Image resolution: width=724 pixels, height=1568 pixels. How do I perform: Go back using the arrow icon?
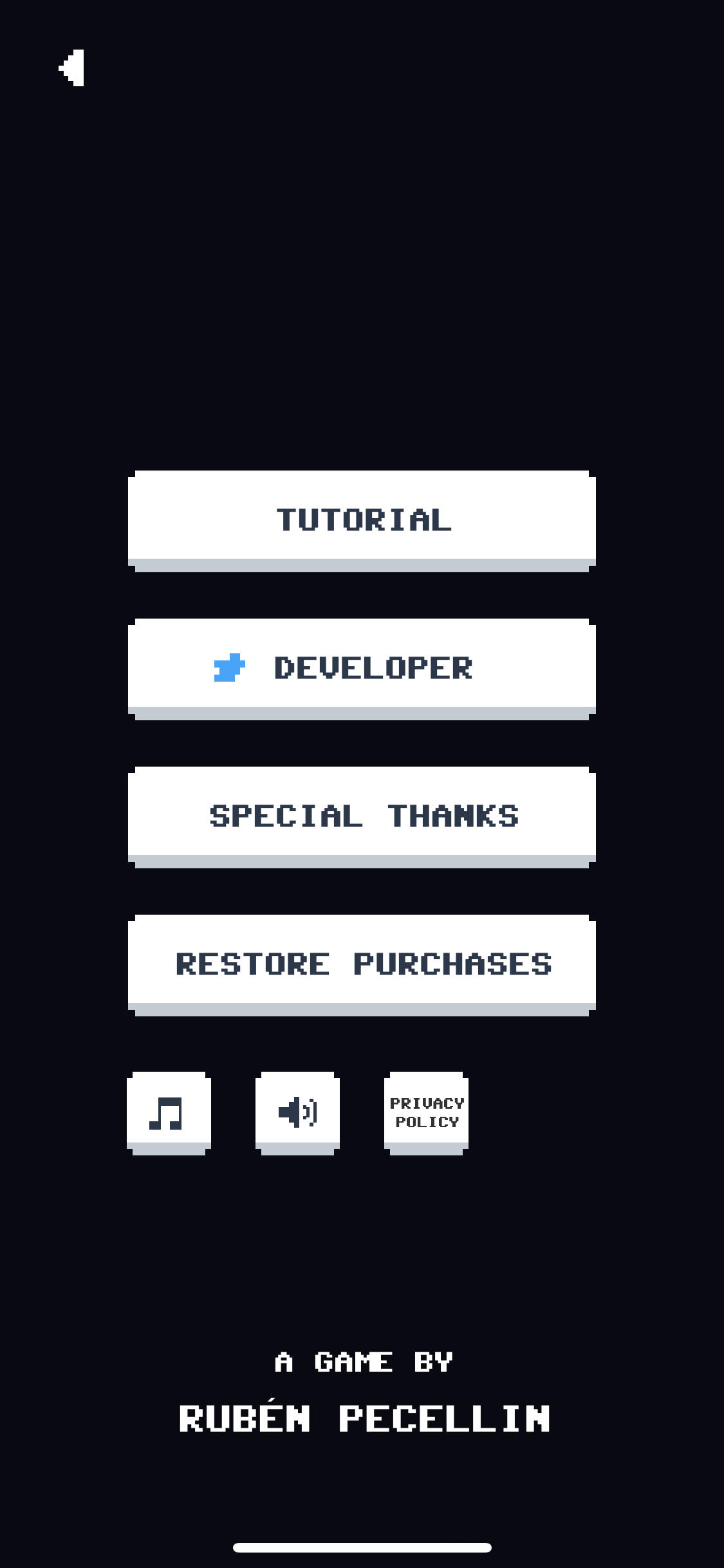pyautogui.click(x=72, y=68)
